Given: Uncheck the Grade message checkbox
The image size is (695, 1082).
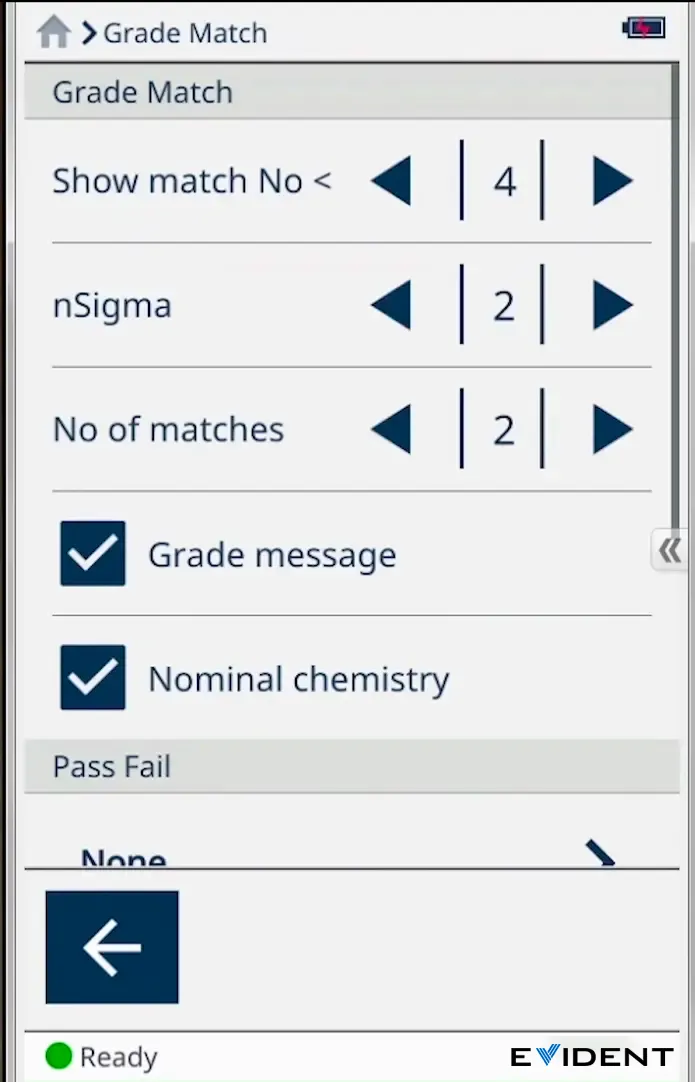Looking at the screenshot, I should (x=93, y=553).
